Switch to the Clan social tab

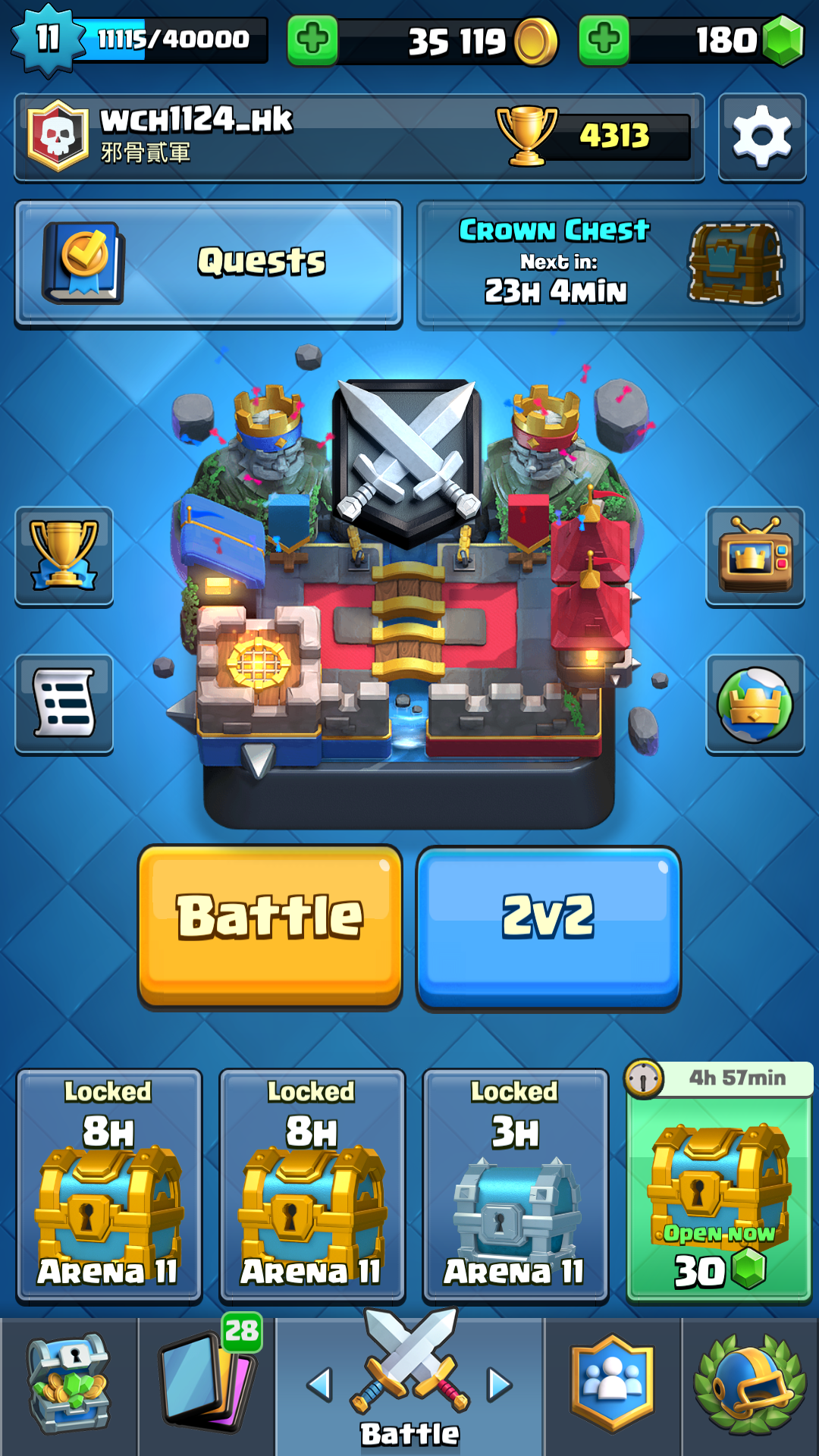(x=613, y=1387)
